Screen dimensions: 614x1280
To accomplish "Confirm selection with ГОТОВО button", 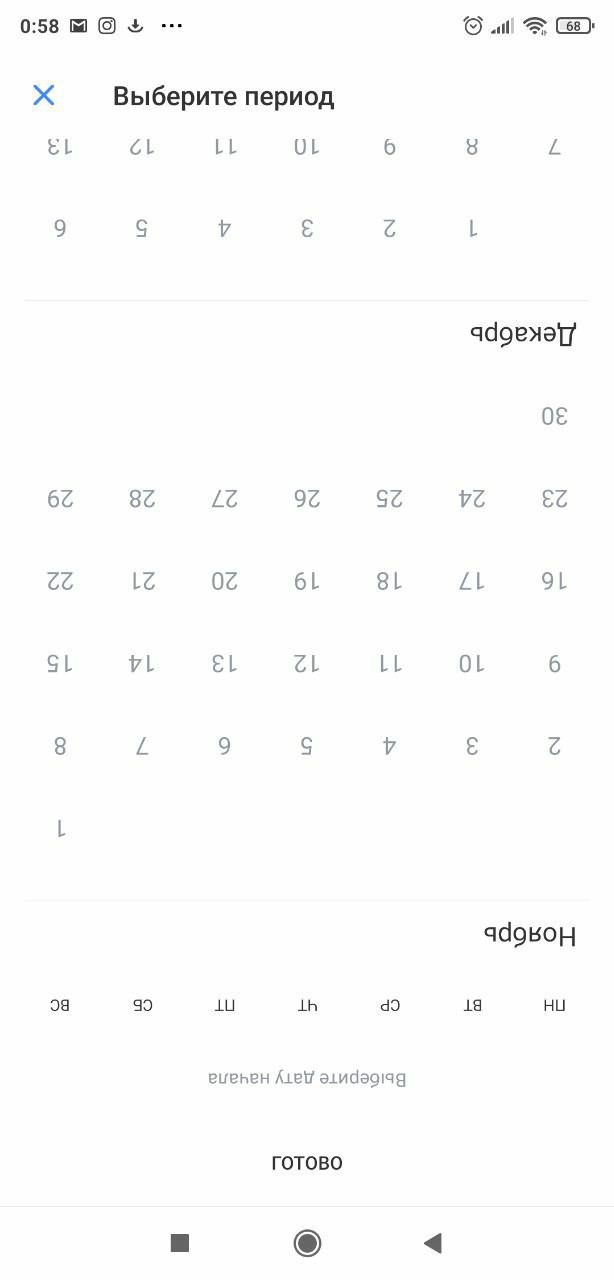I will point(307,1163).
